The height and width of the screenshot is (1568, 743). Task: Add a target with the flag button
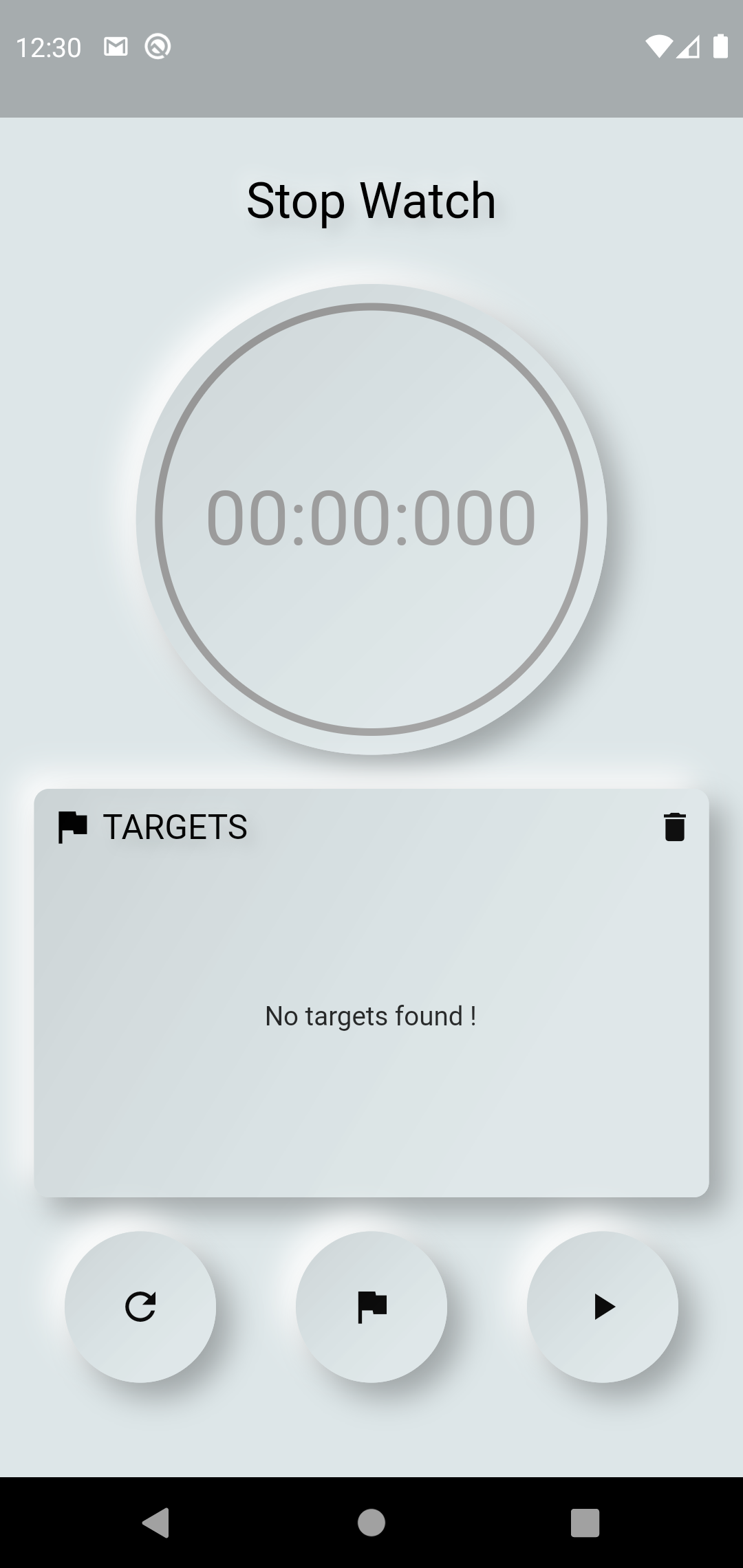click(371, 1307)
